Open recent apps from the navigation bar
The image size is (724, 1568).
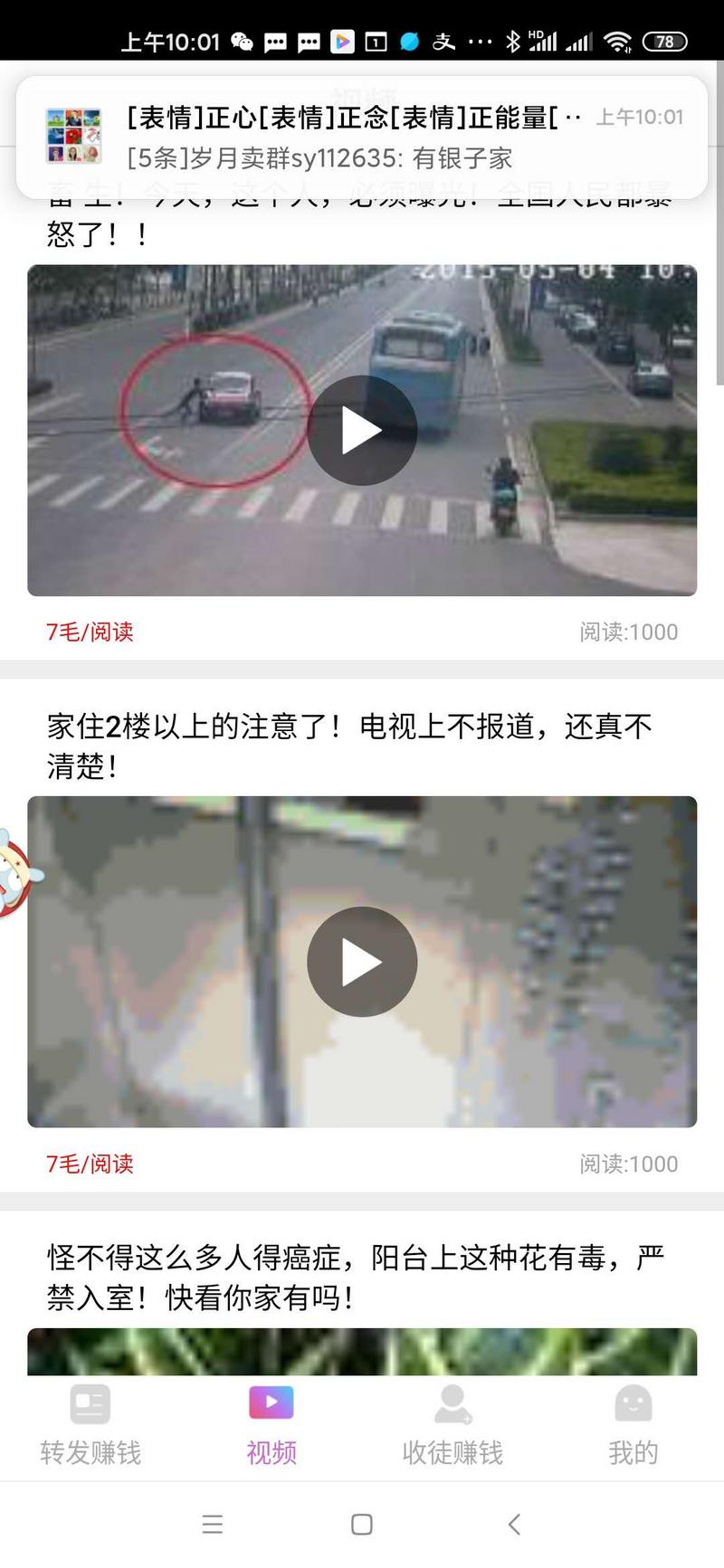[213, 1525]
